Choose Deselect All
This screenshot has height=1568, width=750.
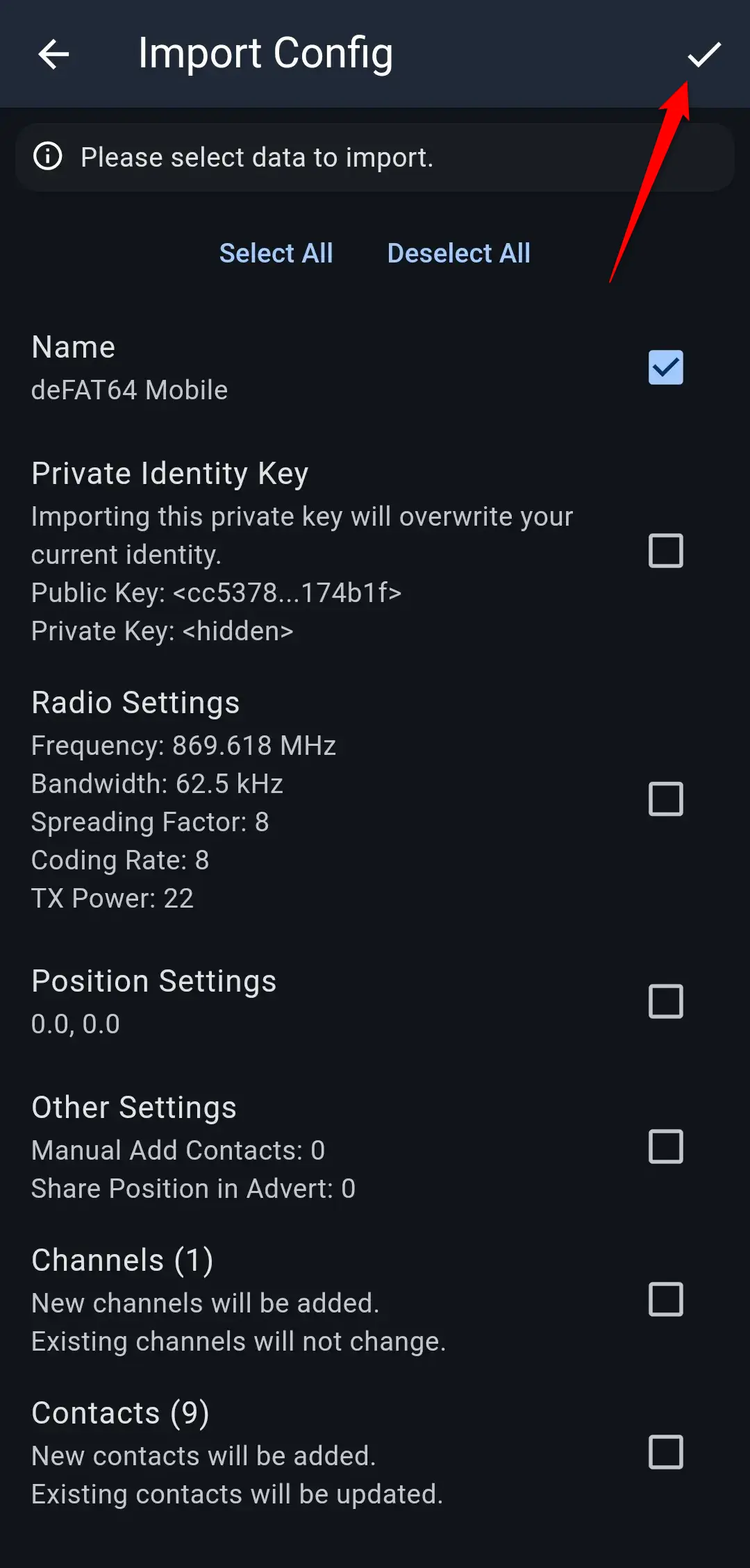coord(458,253)
